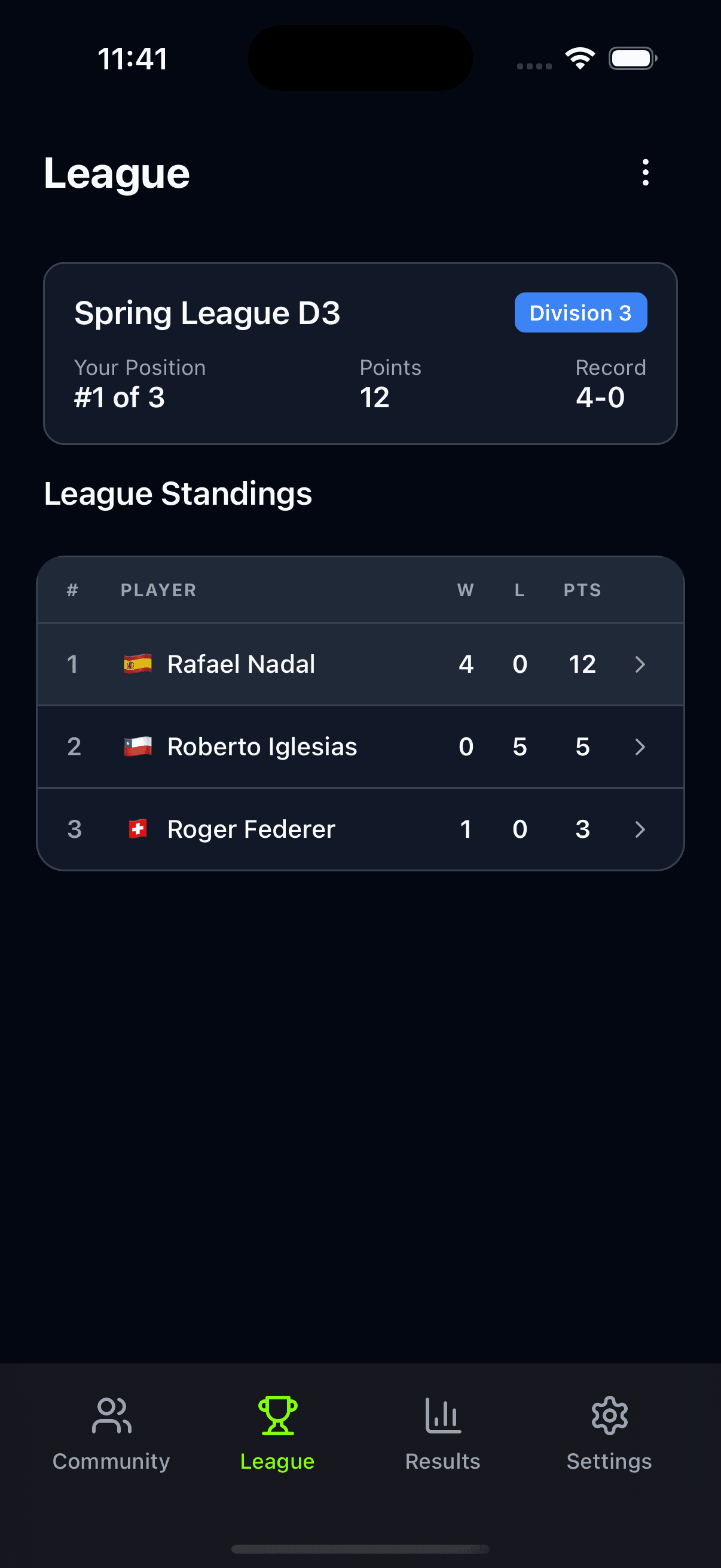Open the Settings gear icon
Image resolution: width=721 pixels, height=1568 pixels.
(x=609, y=1417)
